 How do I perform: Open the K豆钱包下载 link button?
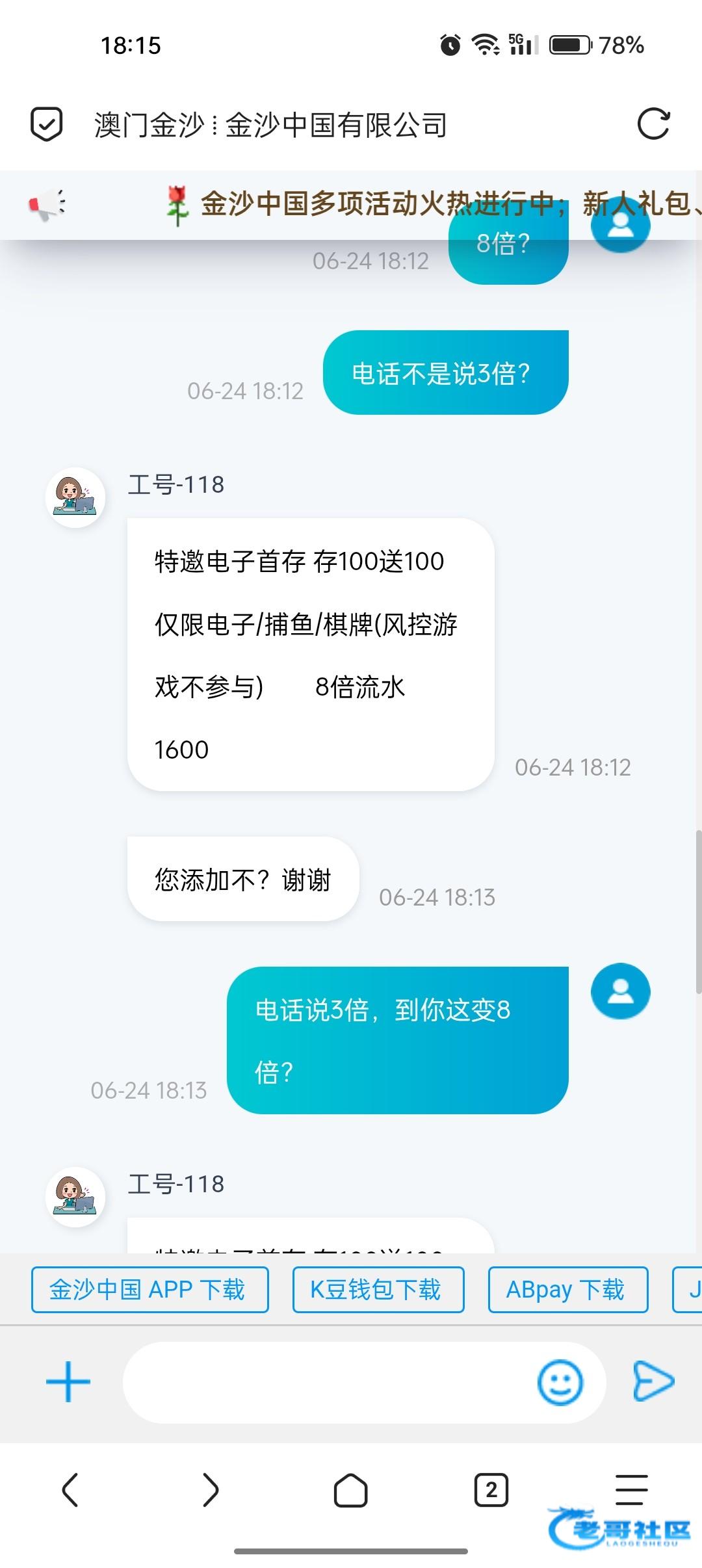point(378,1289)
